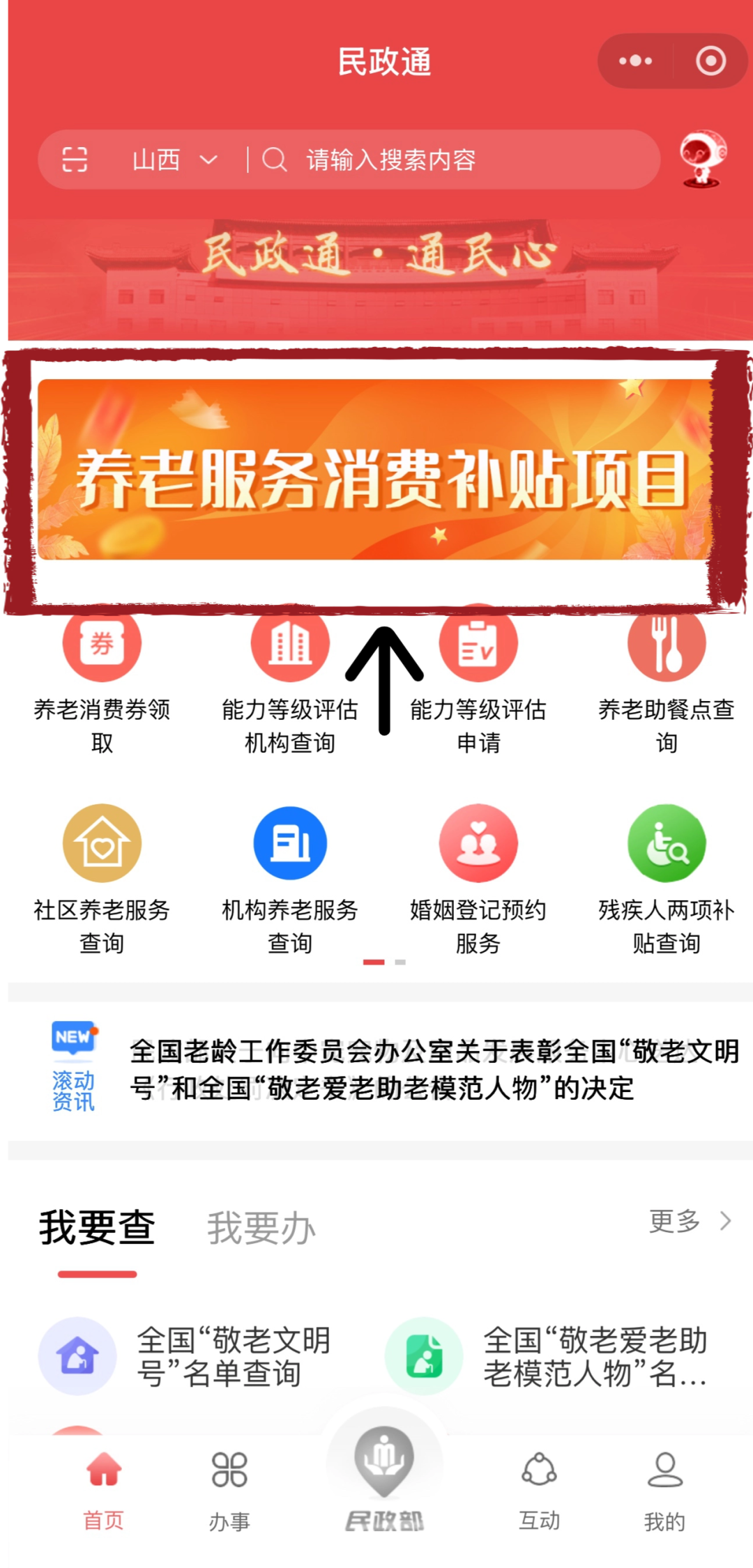Open 养老助餐点查询 icon
The height and width of the screenshot is (1568, 753).
pyautogui.click(x=666, y=643)
